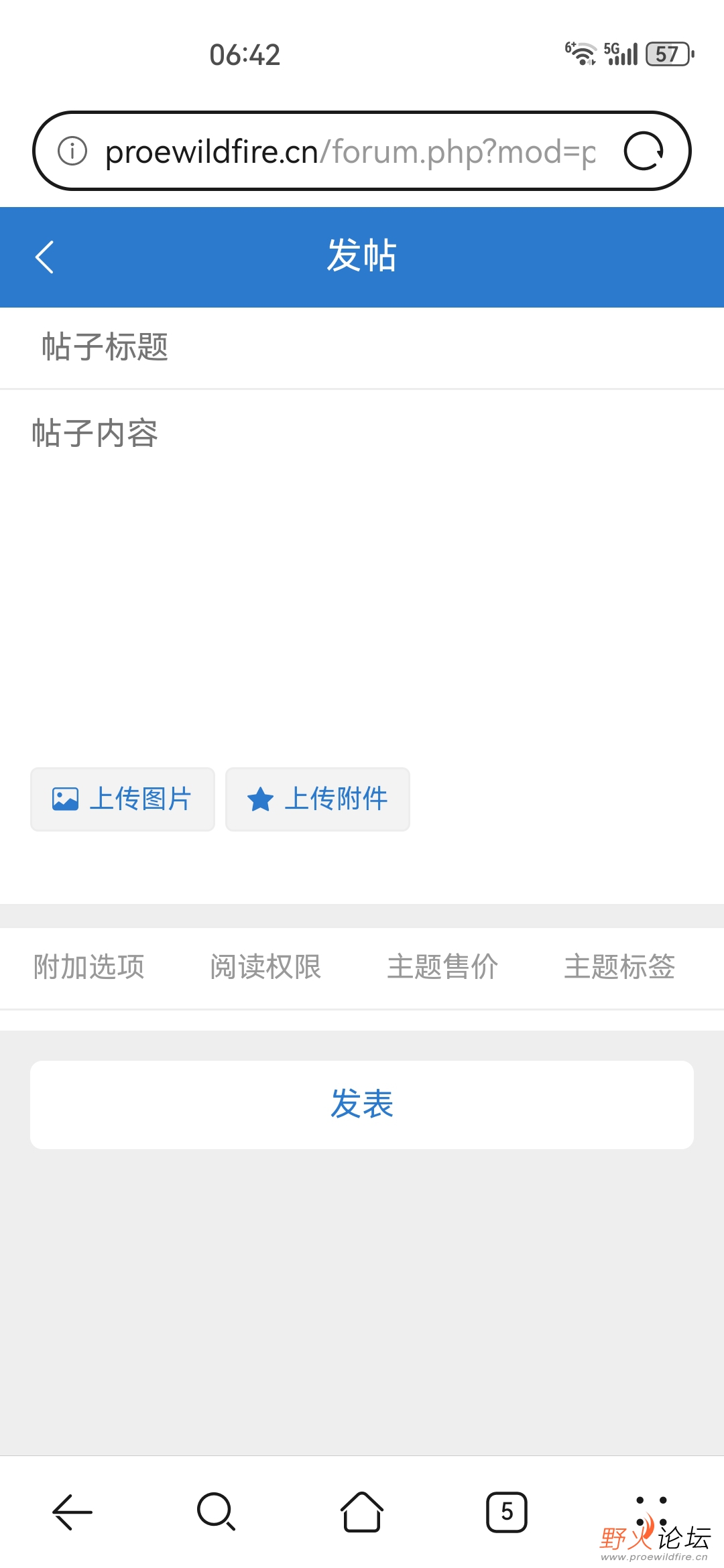
Task: Submit the post with 发表
Action: point(362,1104)
